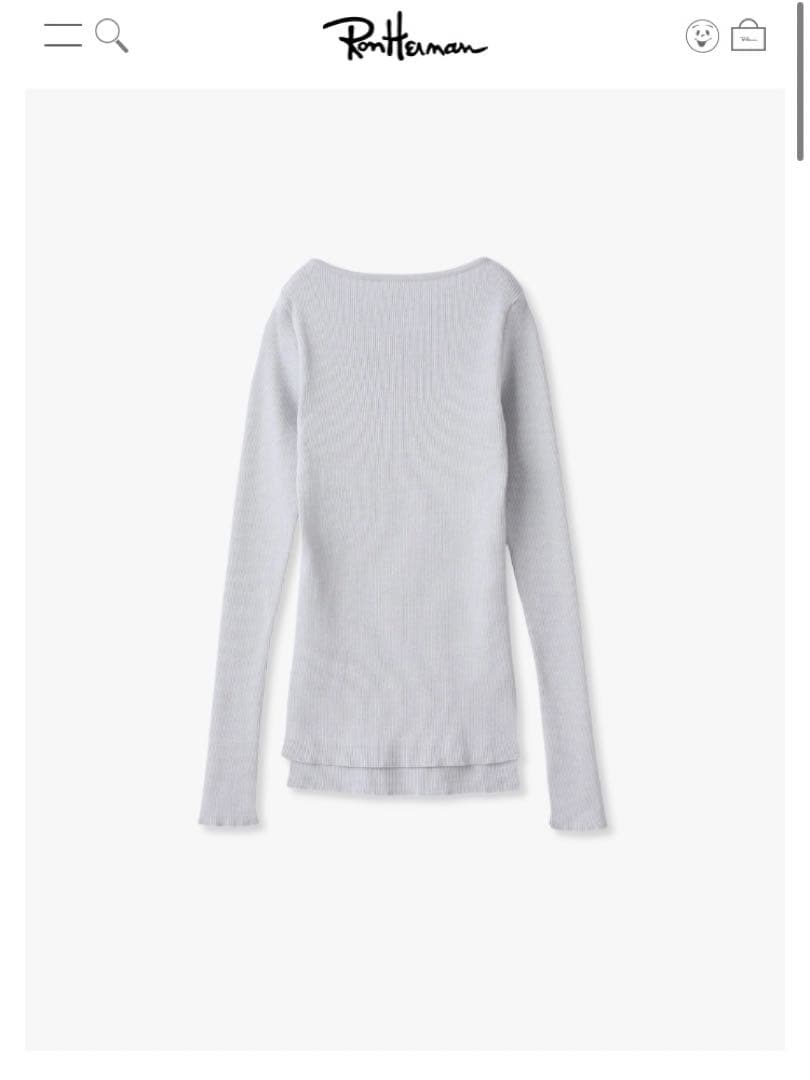View the shopping bag

748,36
